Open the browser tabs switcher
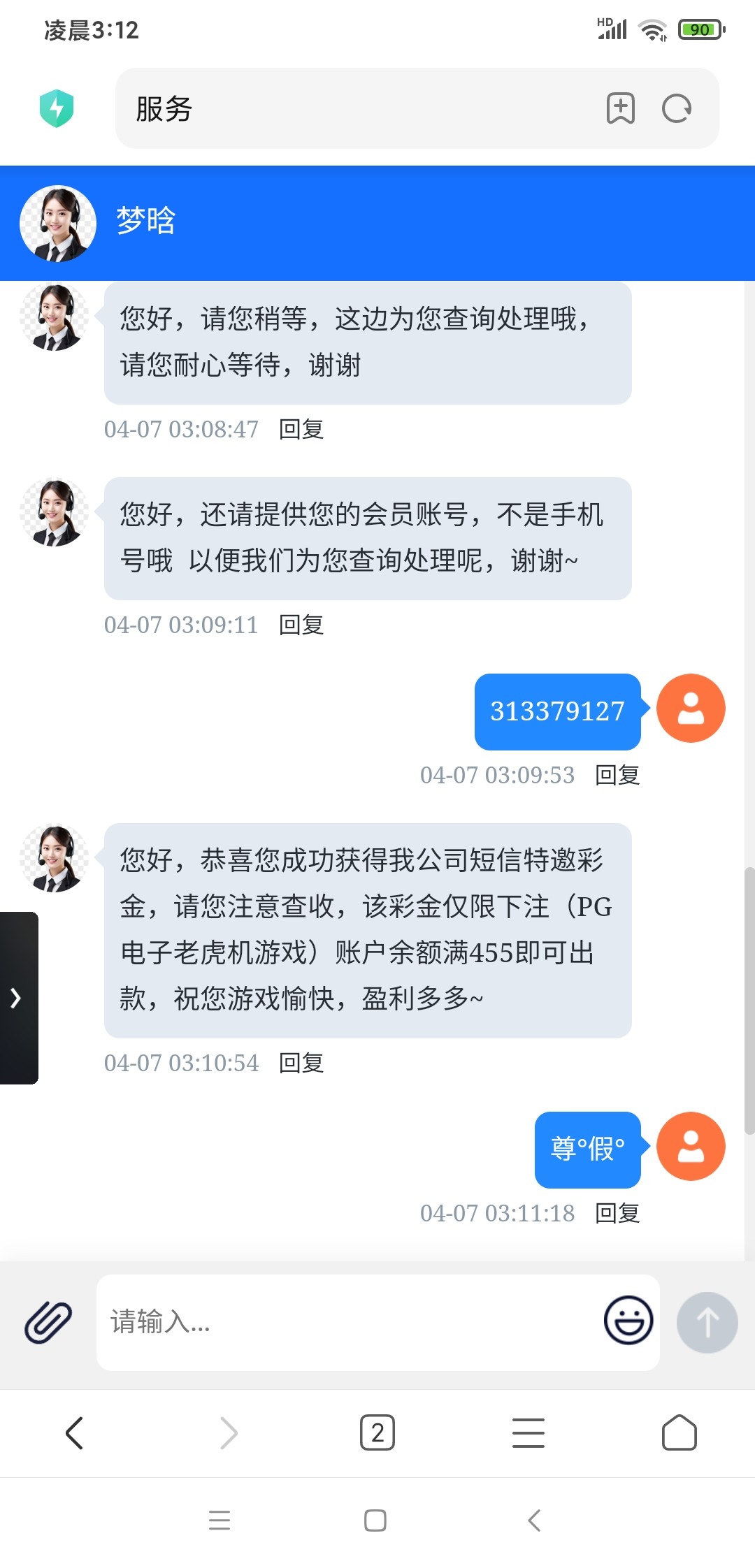The image size is (755, 1568). tap(377, 1433)
